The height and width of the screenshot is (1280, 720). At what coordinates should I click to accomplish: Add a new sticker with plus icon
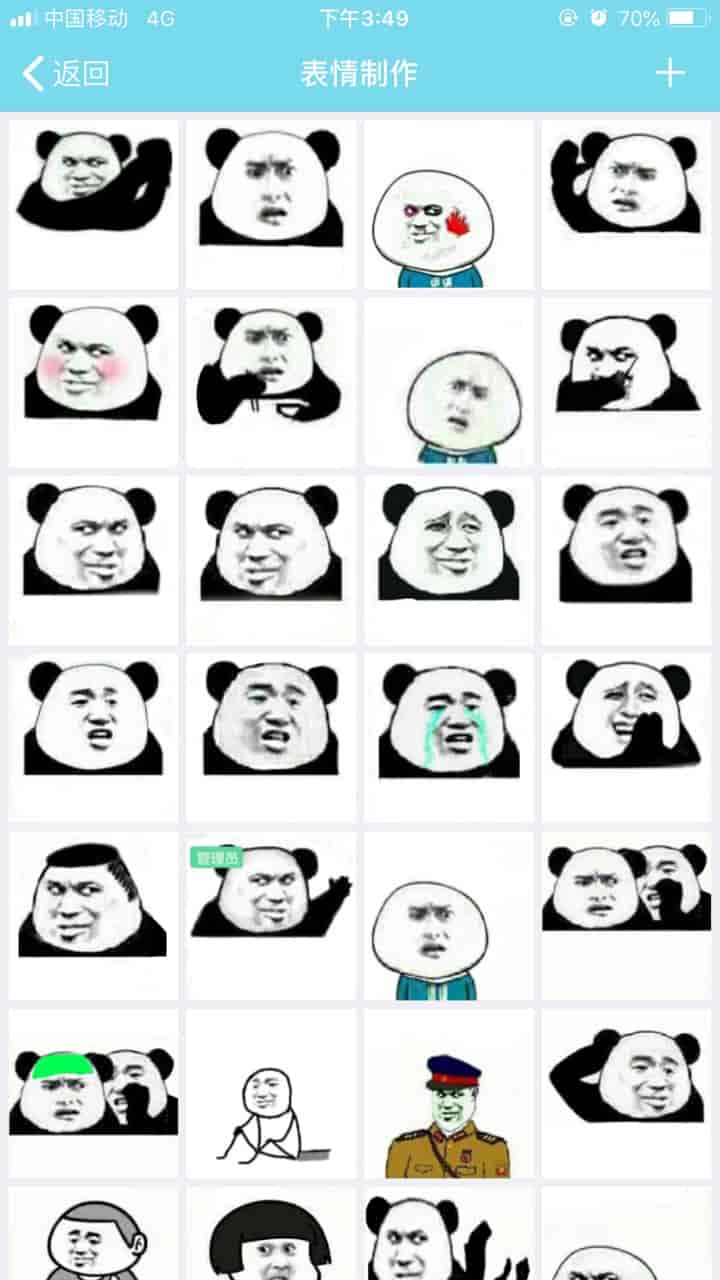(669, 73)
